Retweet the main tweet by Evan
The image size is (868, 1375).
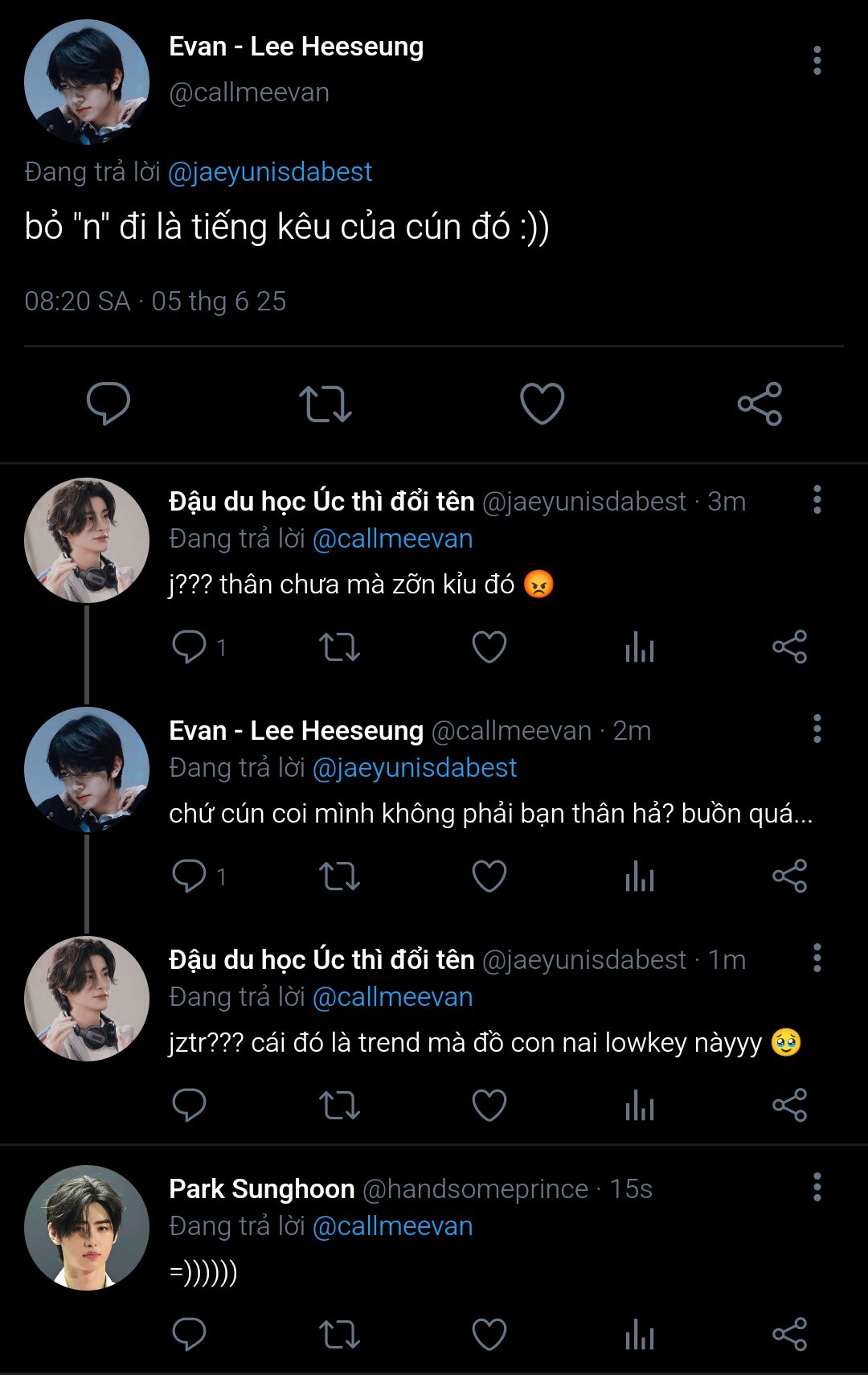coord(325,403)
